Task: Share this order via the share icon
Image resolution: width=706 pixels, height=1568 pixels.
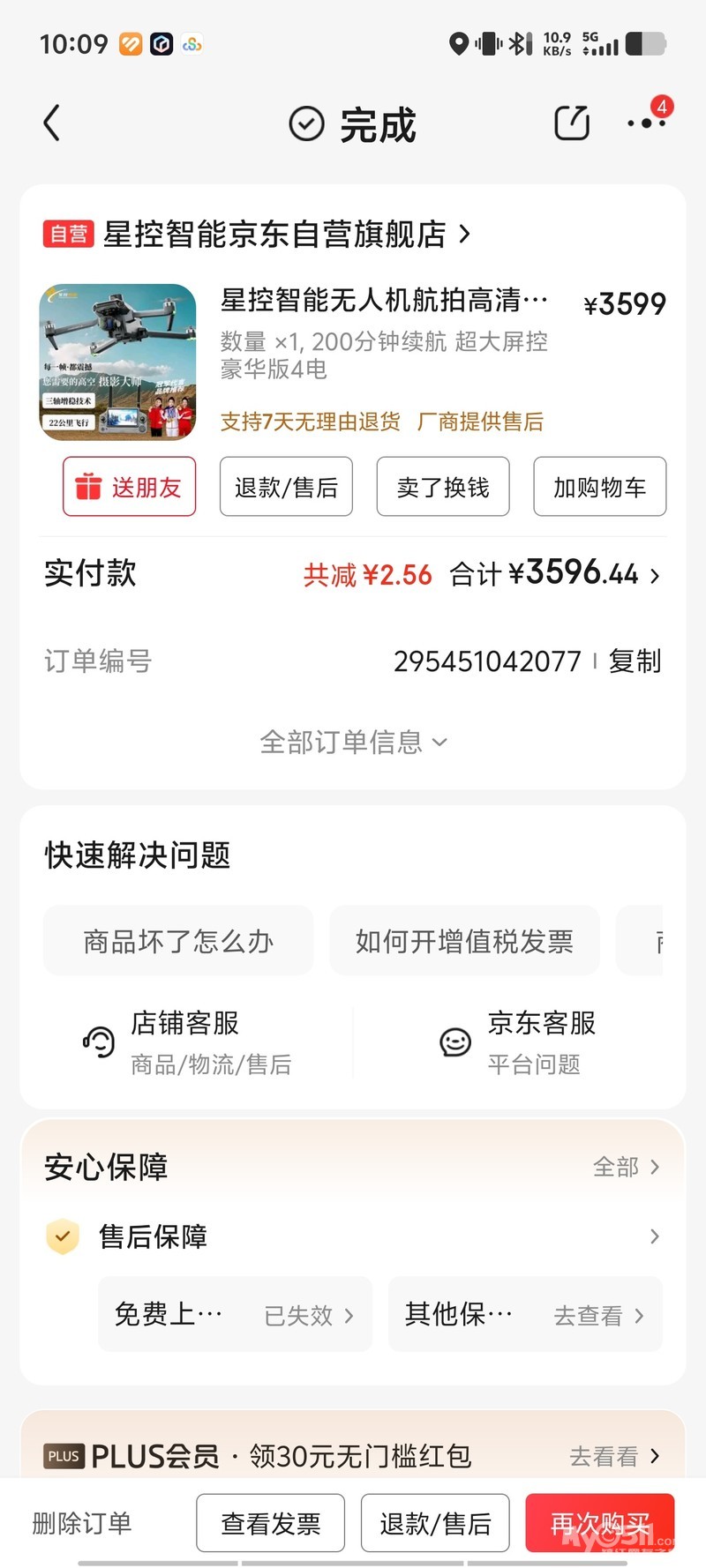Action: pos(572,123)
